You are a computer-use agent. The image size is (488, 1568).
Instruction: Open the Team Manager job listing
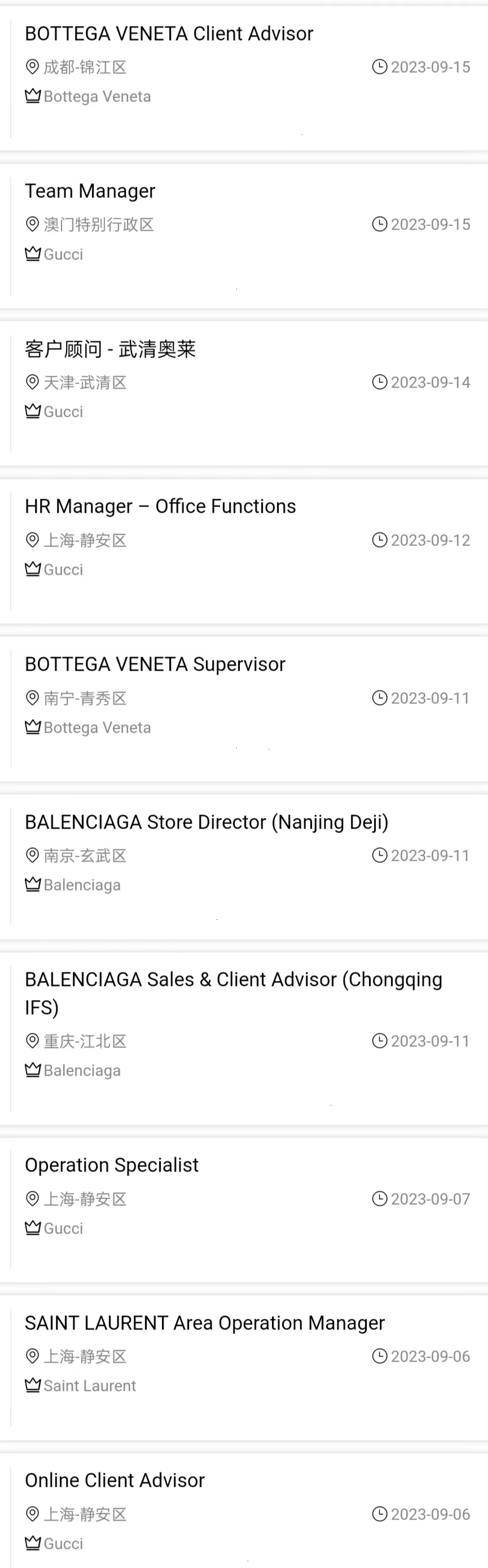tap(90, 192)
